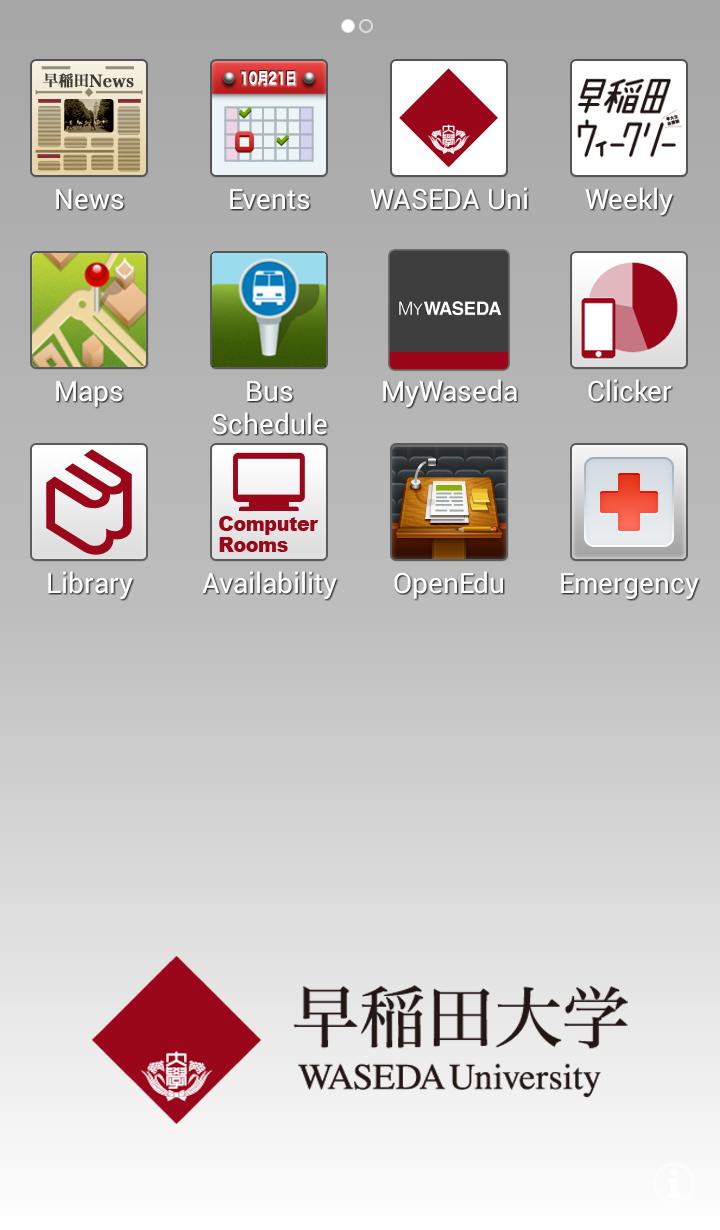Select the first page indicator dot

click(x=347, y=26)
